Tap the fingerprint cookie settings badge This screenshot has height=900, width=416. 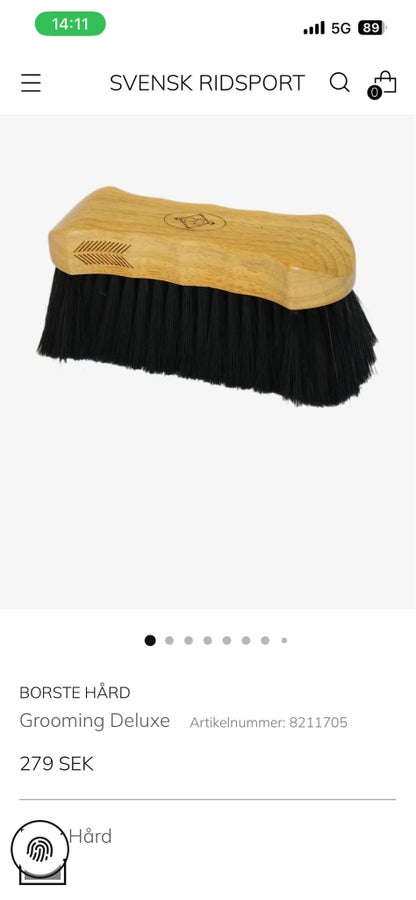(40, 849)
